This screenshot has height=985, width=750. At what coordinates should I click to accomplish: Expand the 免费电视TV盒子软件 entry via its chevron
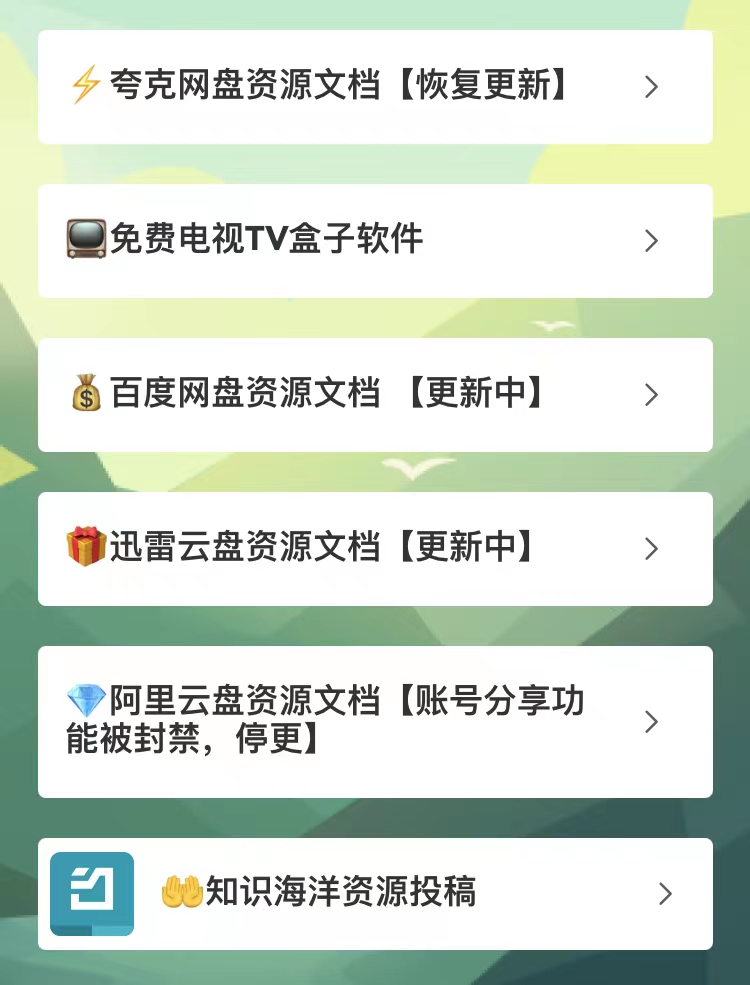(x=652, y=240)
